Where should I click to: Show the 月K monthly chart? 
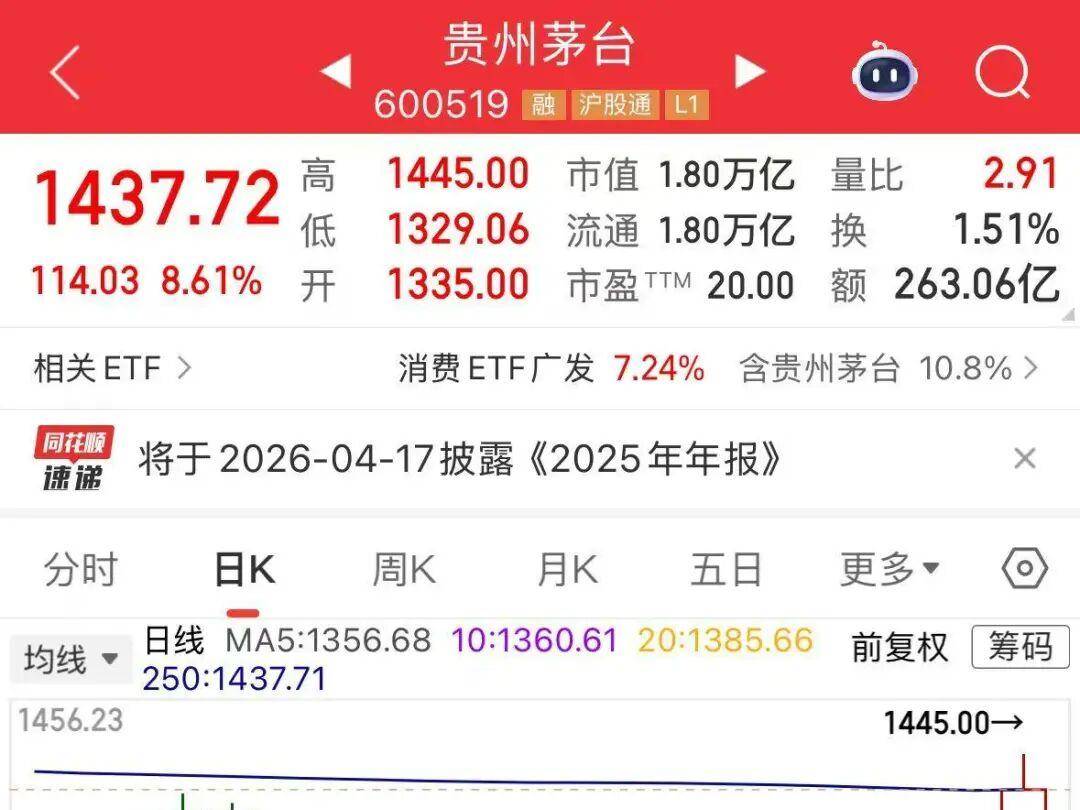[x=567, y=570]
